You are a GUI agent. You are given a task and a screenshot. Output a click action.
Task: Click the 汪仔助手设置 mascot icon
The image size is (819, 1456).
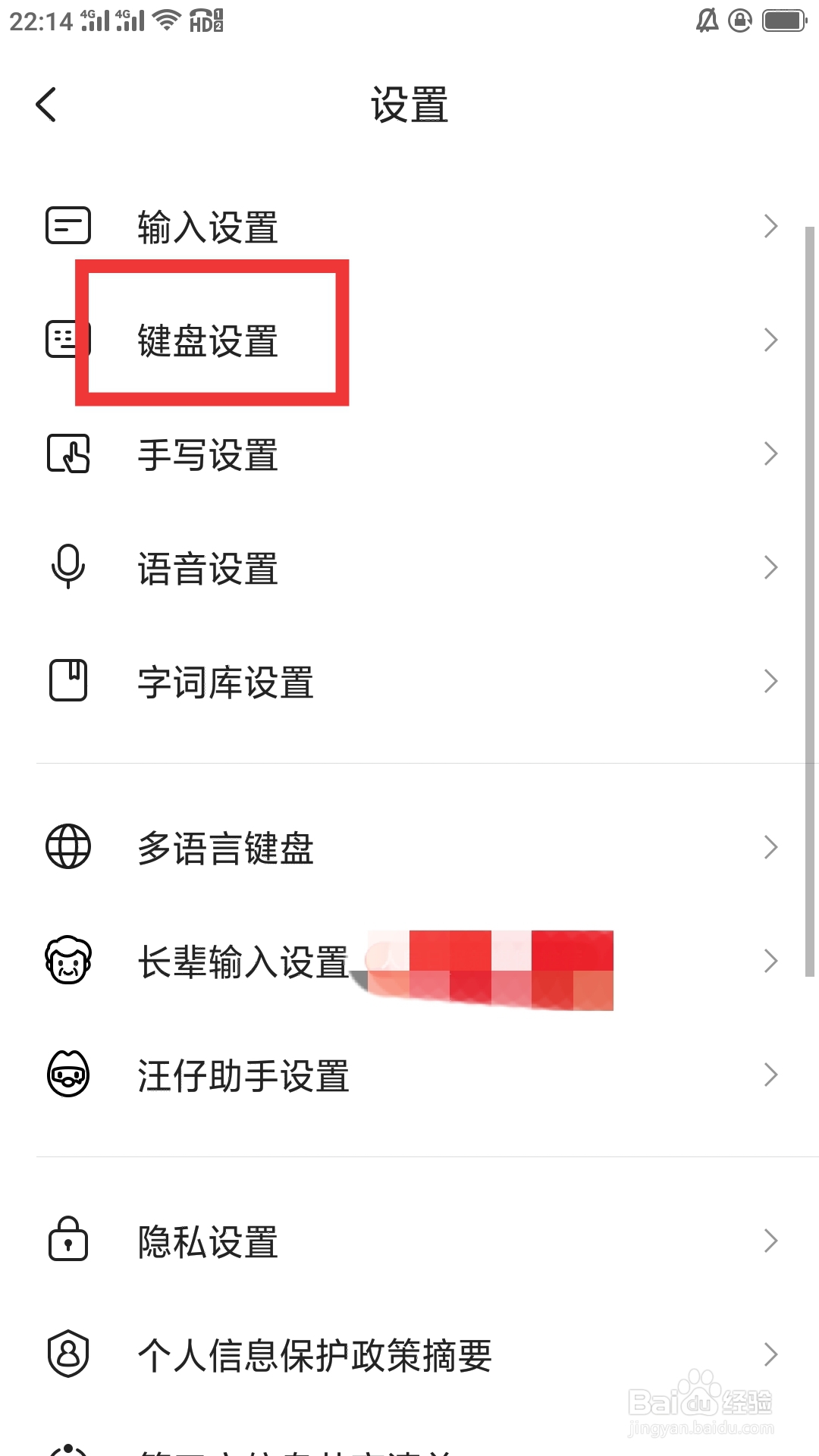pos(67,1074)
